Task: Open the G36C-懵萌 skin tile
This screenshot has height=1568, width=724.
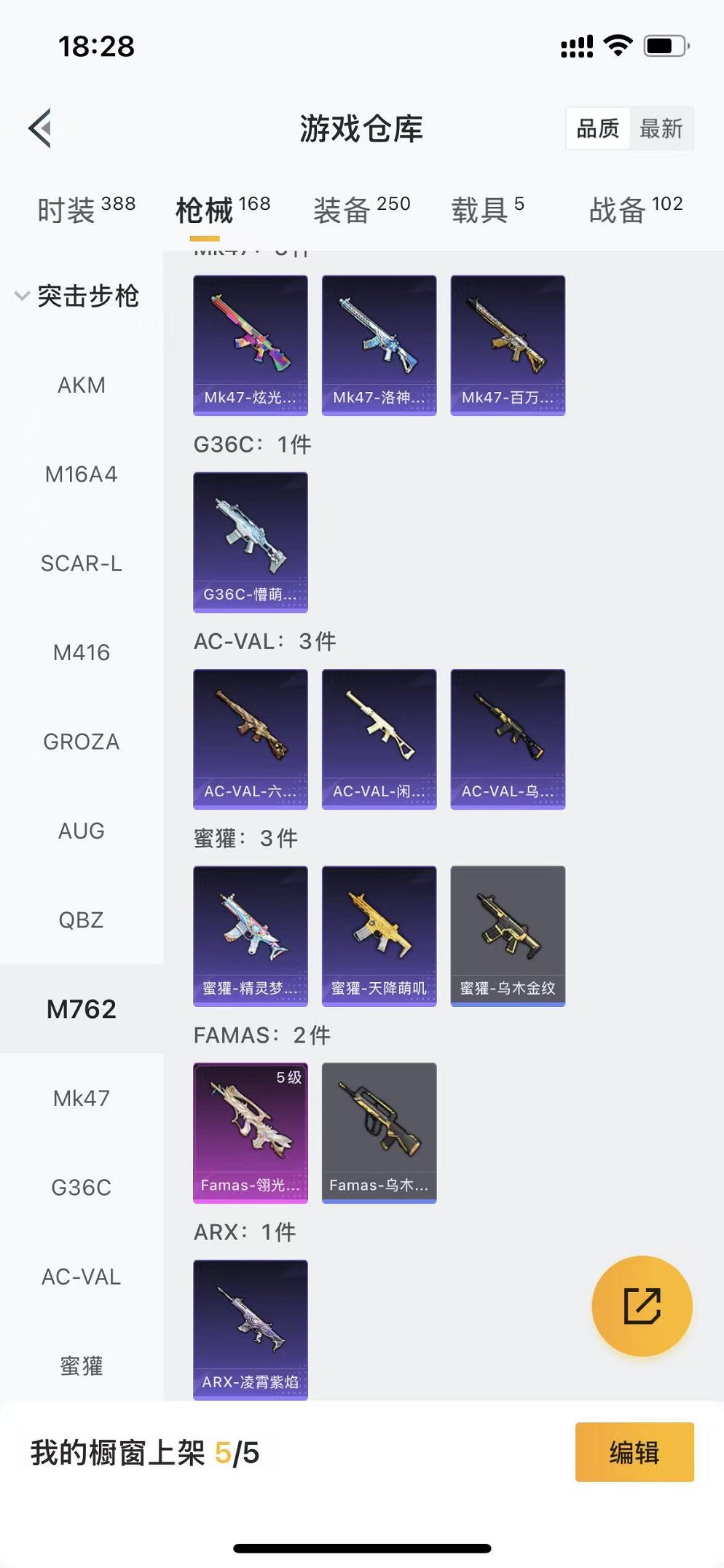Action: click(x=250, y=541)
